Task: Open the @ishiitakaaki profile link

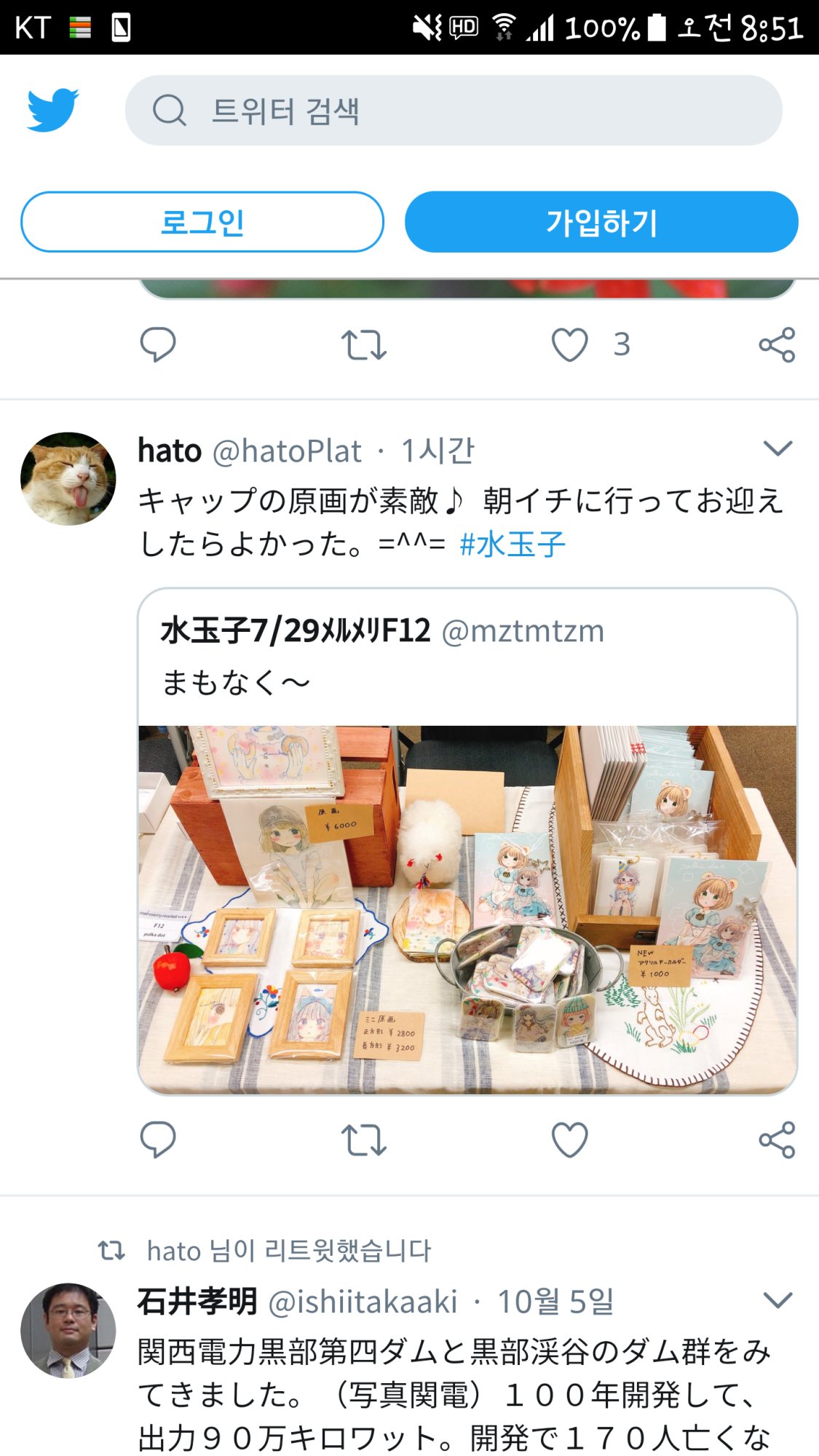Action: [x=363, y=1302]
